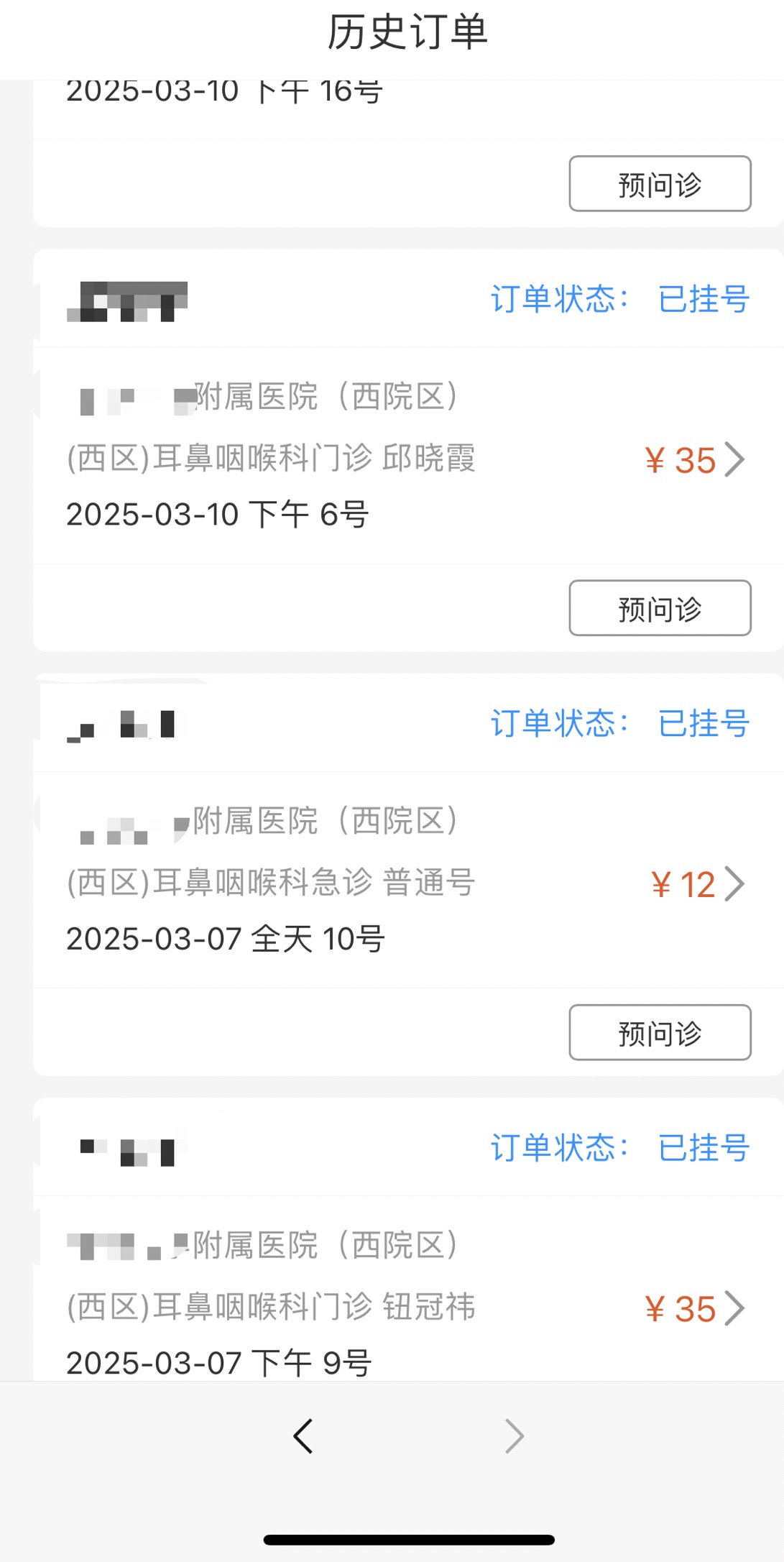The height and width of the screenshot is (1562, 784).
Task: Go forward using the bottom right arrow
Action: click(514, 1436)
